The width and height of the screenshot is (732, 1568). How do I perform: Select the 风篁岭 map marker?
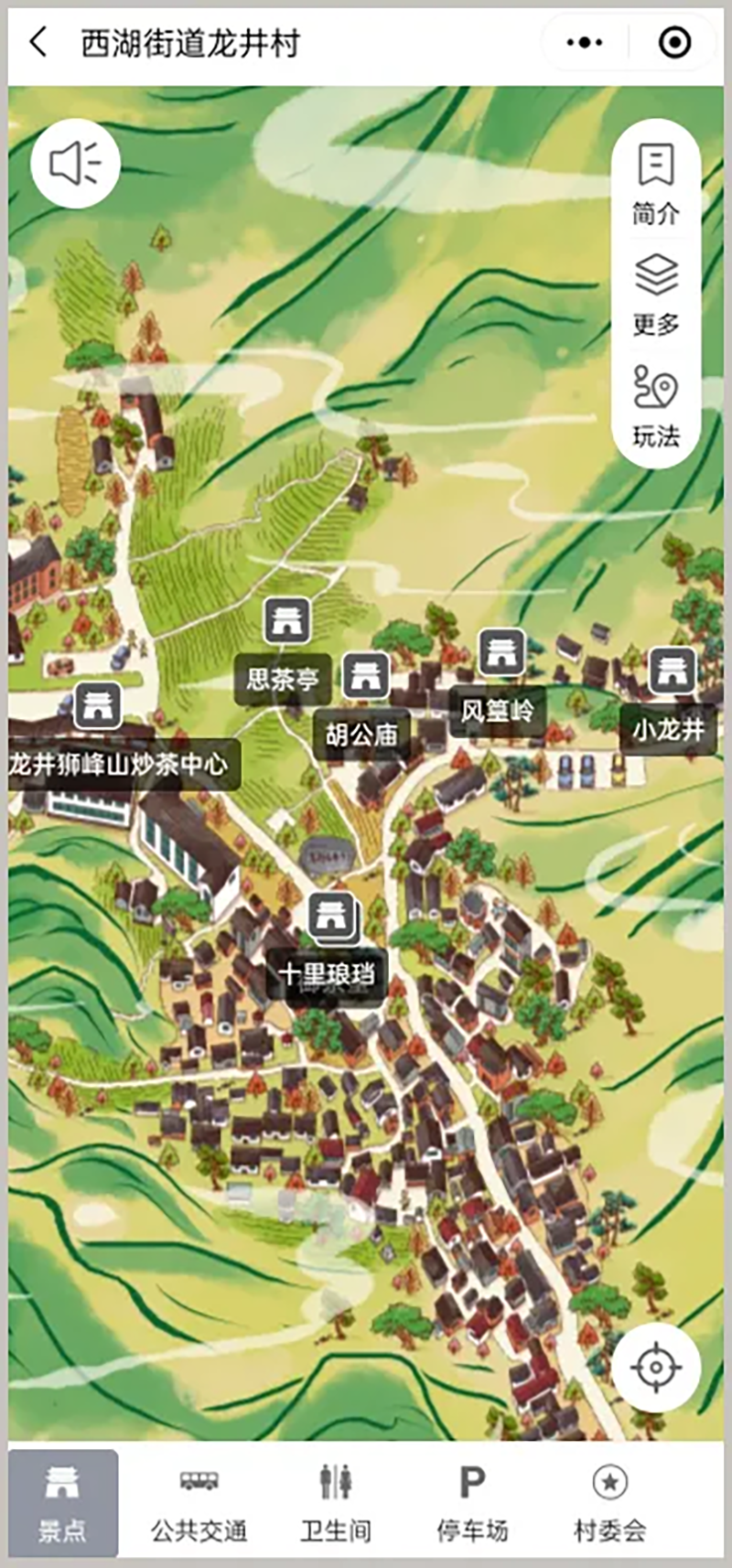tap(501, 652)
